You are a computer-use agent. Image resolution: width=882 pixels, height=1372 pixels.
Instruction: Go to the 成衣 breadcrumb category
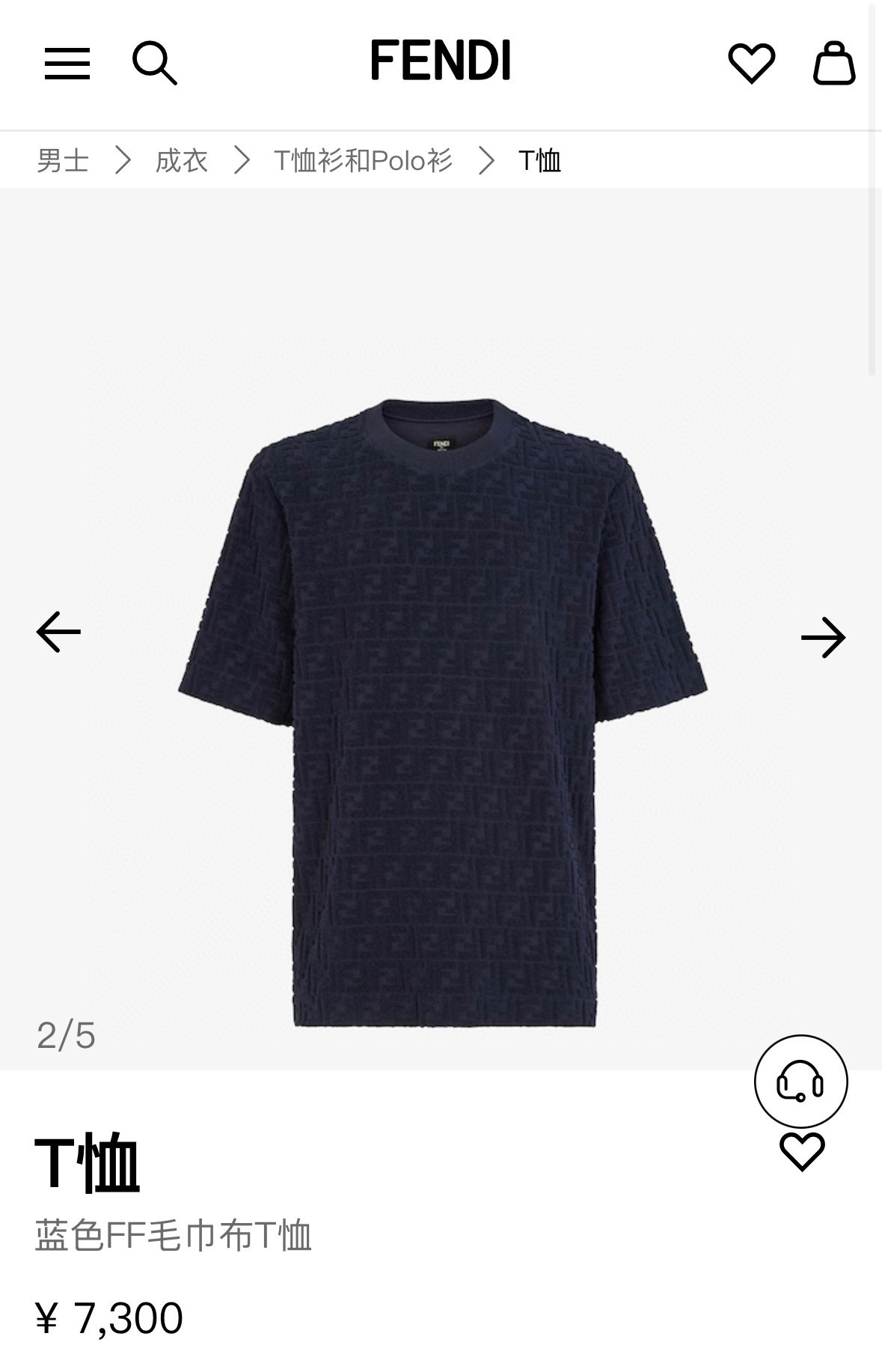pos(181,160)
